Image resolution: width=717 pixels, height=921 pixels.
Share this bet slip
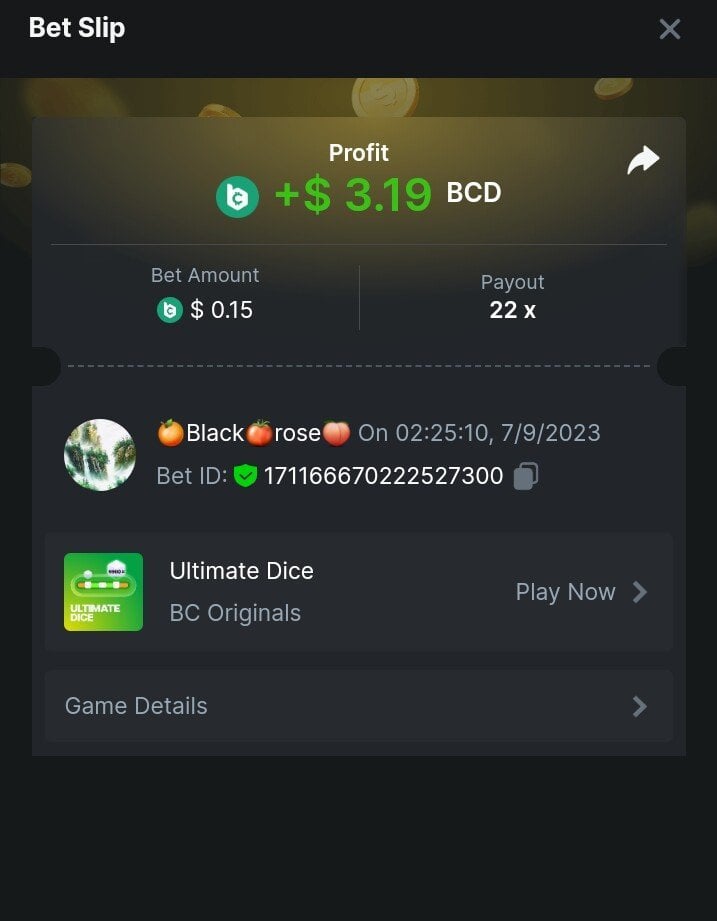point(643,160)
